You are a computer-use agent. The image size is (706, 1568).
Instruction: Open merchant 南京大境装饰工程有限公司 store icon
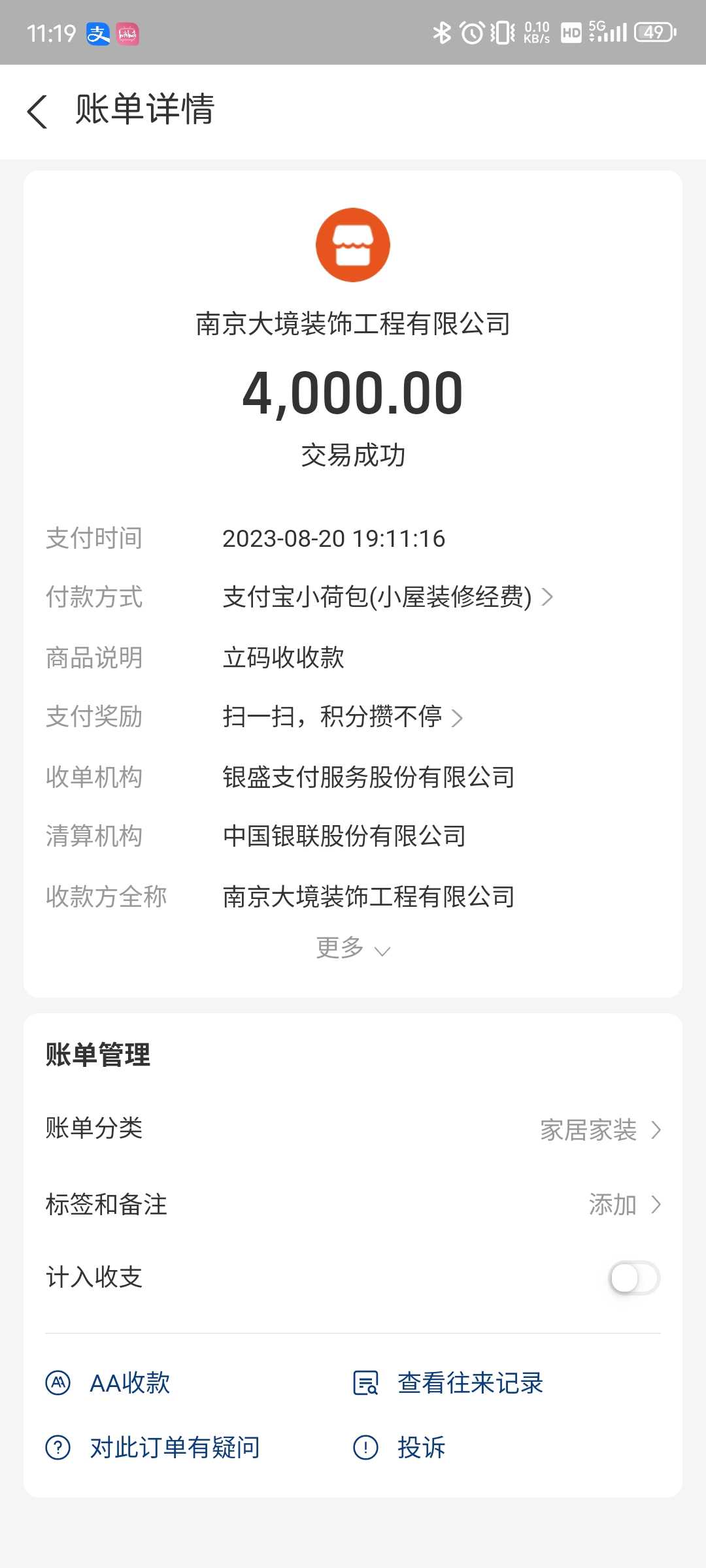(353, 246)
